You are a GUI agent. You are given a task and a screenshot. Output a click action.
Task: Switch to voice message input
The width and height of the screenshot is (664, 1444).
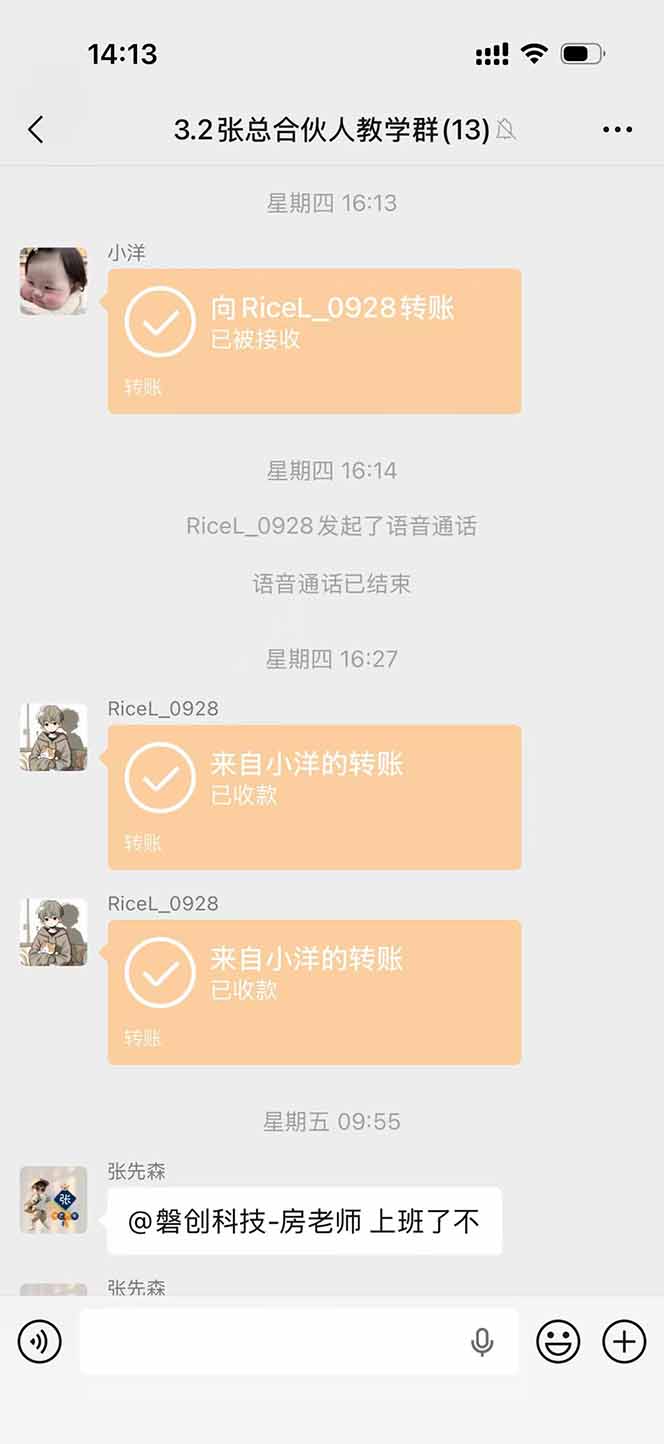coord(40,1341)
